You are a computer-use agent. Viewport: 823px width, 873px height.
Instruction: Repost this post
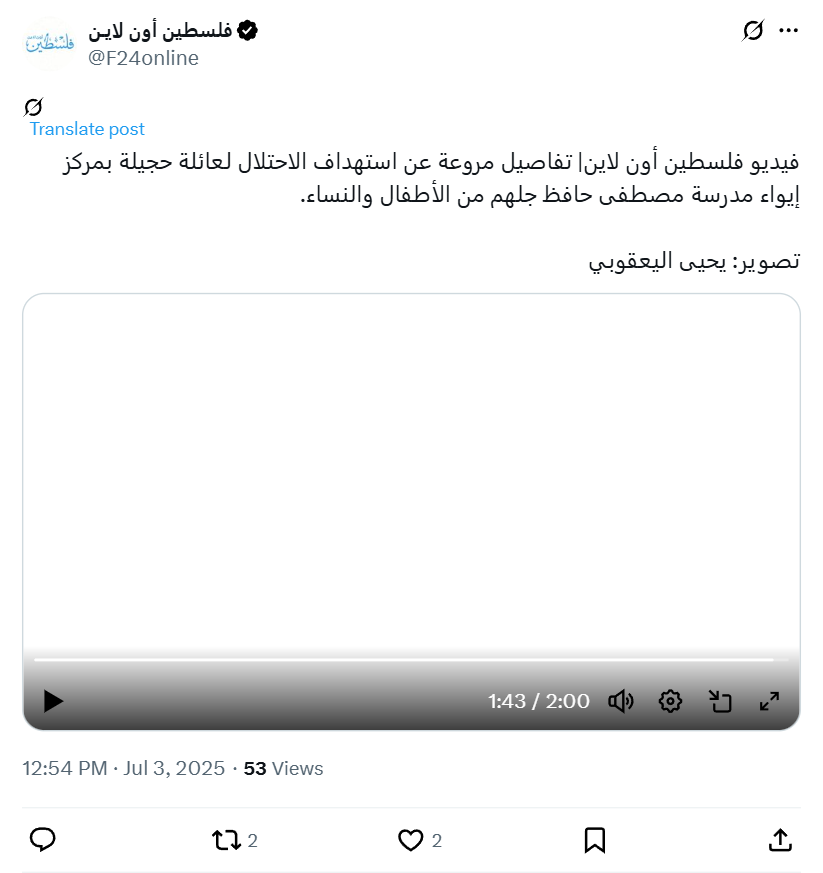pos(226,840)
